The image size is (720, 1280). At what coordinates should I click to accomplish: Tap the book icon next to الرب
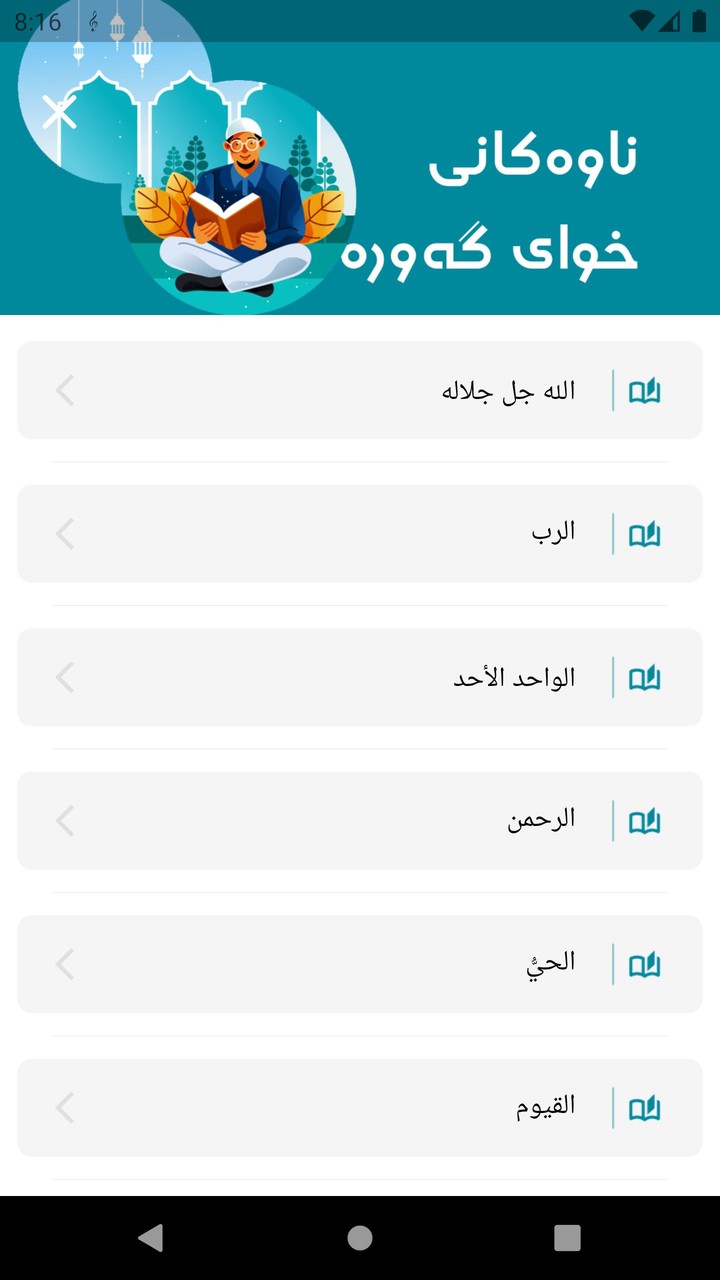coord(645,533)
